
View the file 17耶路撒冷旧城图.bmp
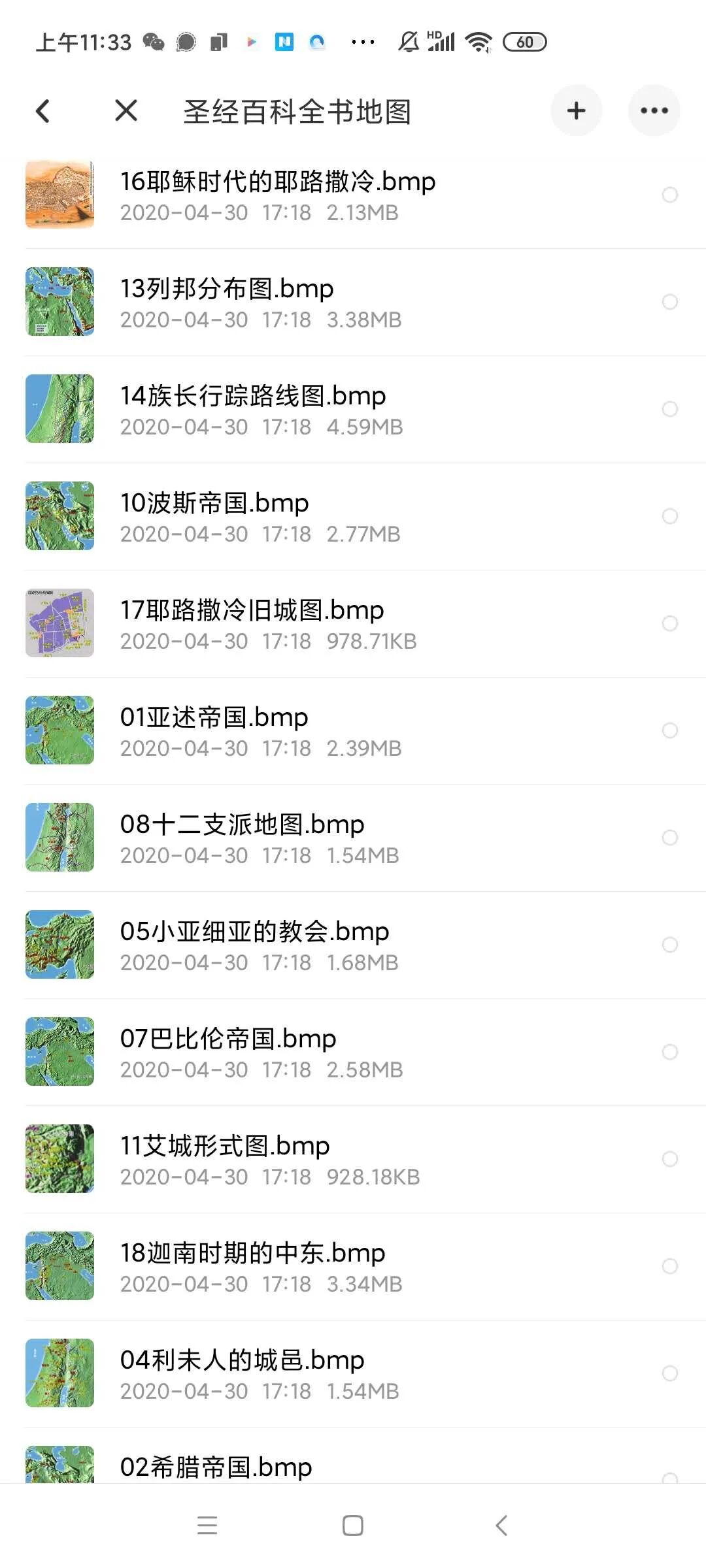coord(252,623)
